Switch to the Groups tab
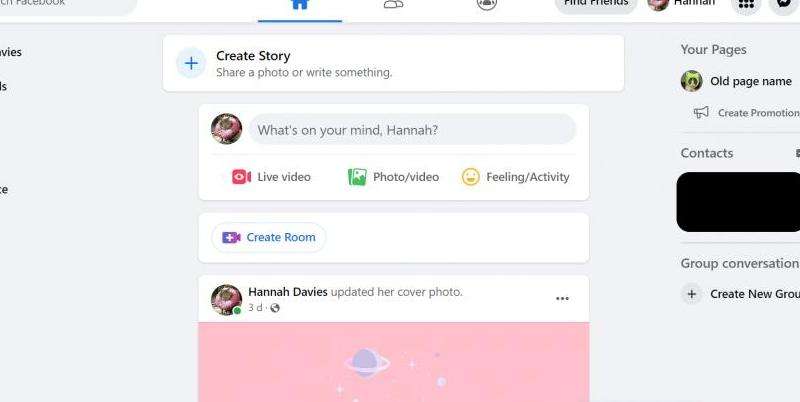Image resolution: width=800 pixels, height=402 pixels. 487,4
